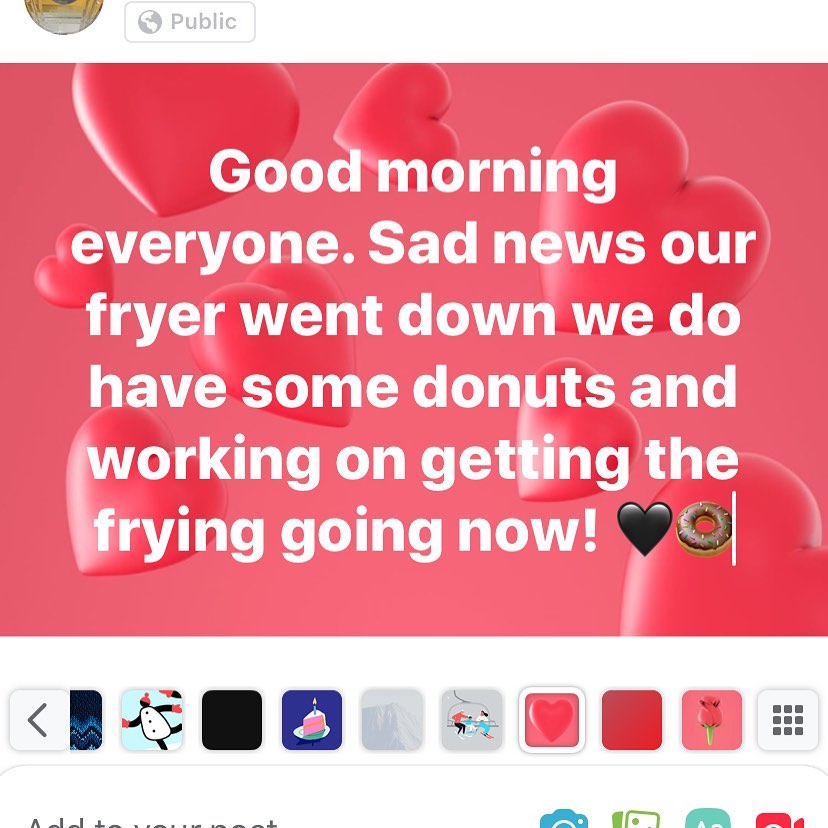Collapse the backgrounds row with the left chevron
The width and height of the screenshot is (828, 828).
[x=38, y=720]
